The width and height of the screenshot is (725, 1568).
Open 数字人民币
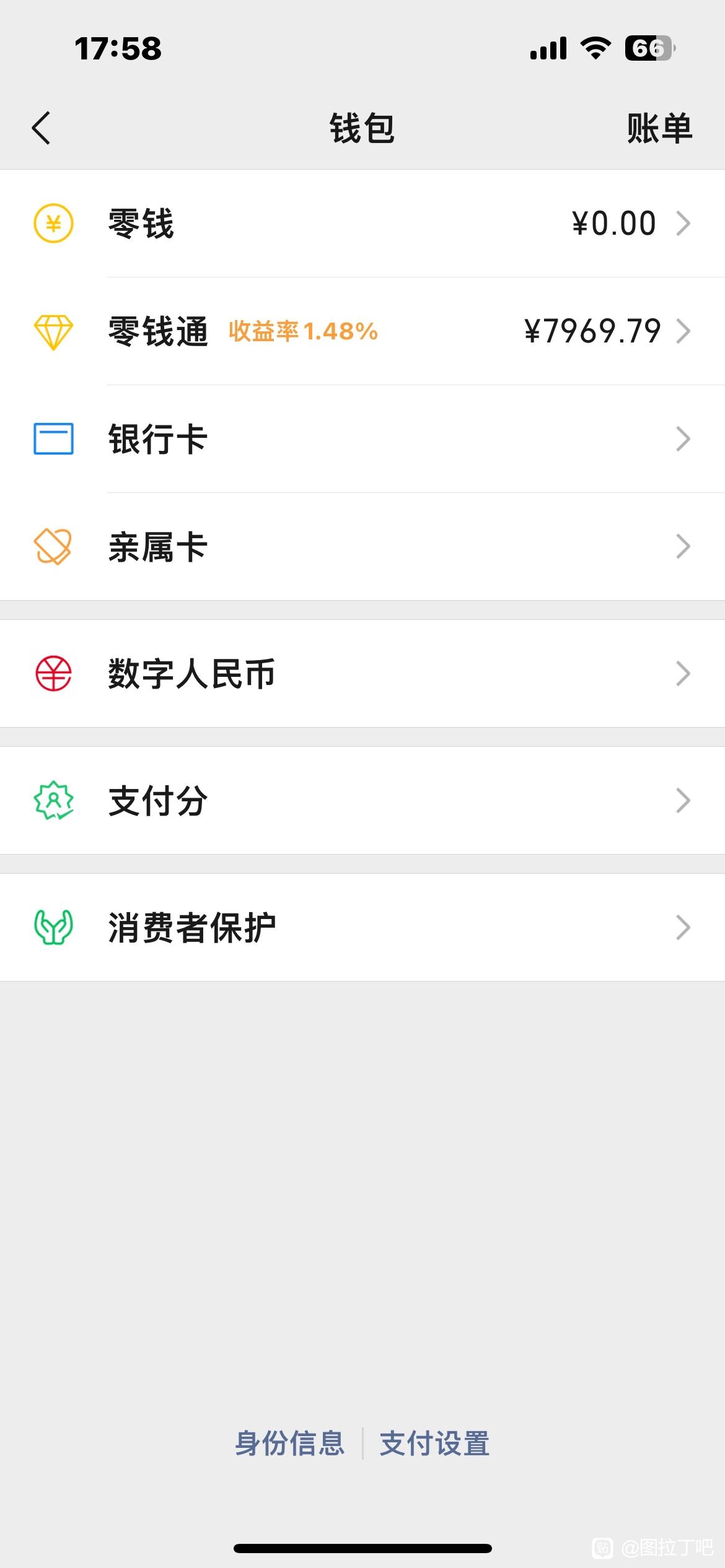[362, 674]
